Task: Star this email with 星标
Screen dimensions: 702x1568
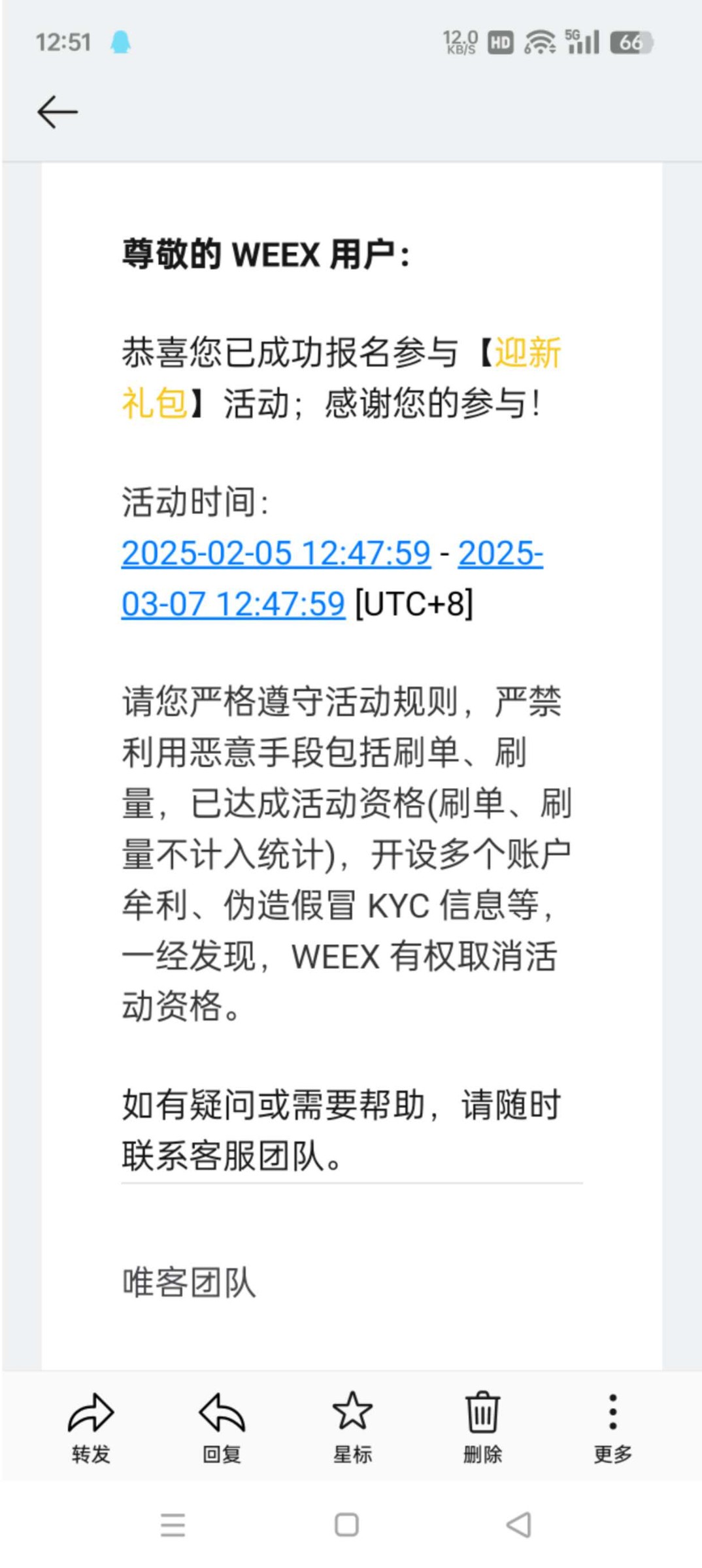Action: pyautogui.click(x=352, y=1429)
